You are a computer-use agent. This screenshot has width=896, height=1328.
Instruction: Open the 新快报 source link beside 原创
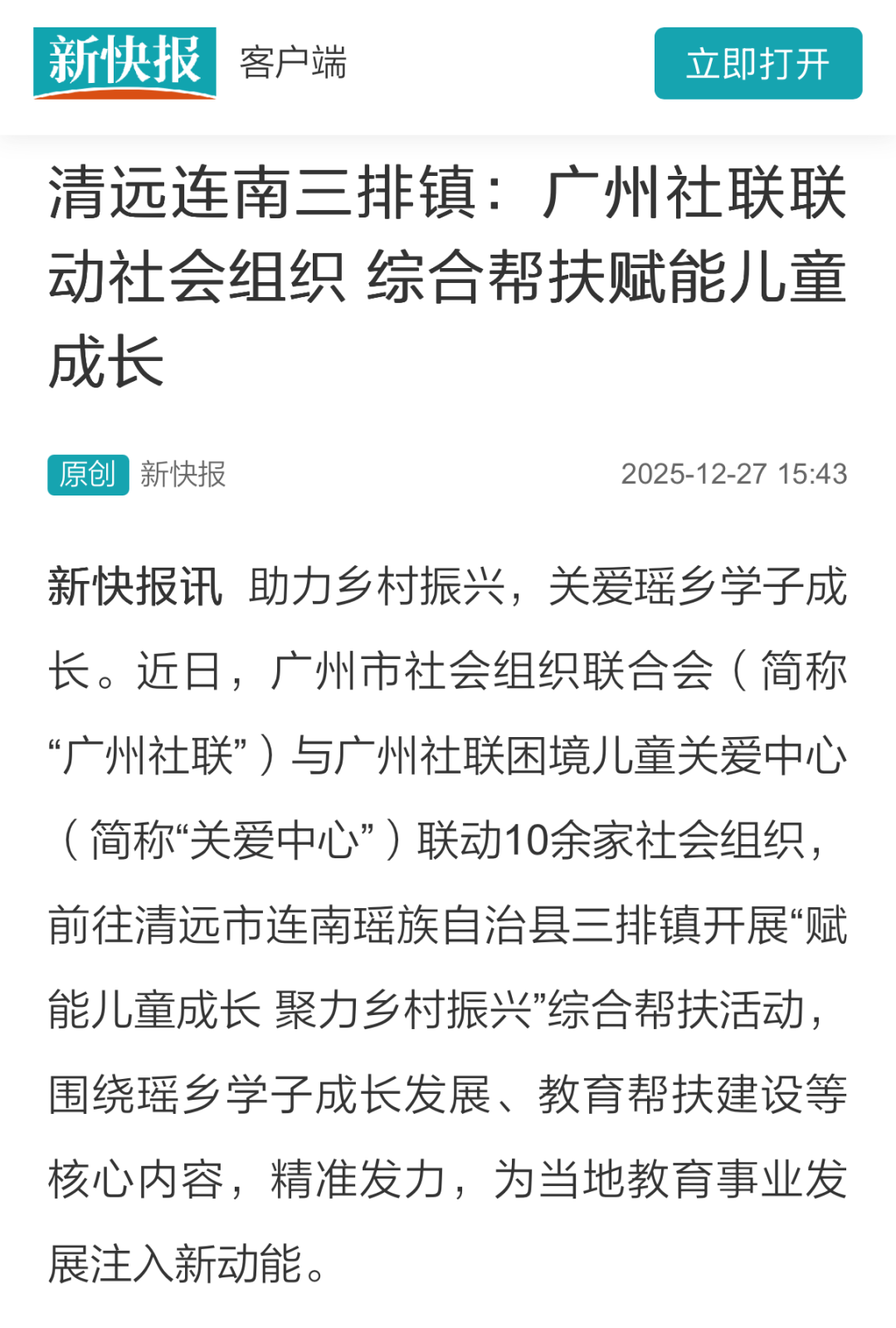[x=183, y=475]
